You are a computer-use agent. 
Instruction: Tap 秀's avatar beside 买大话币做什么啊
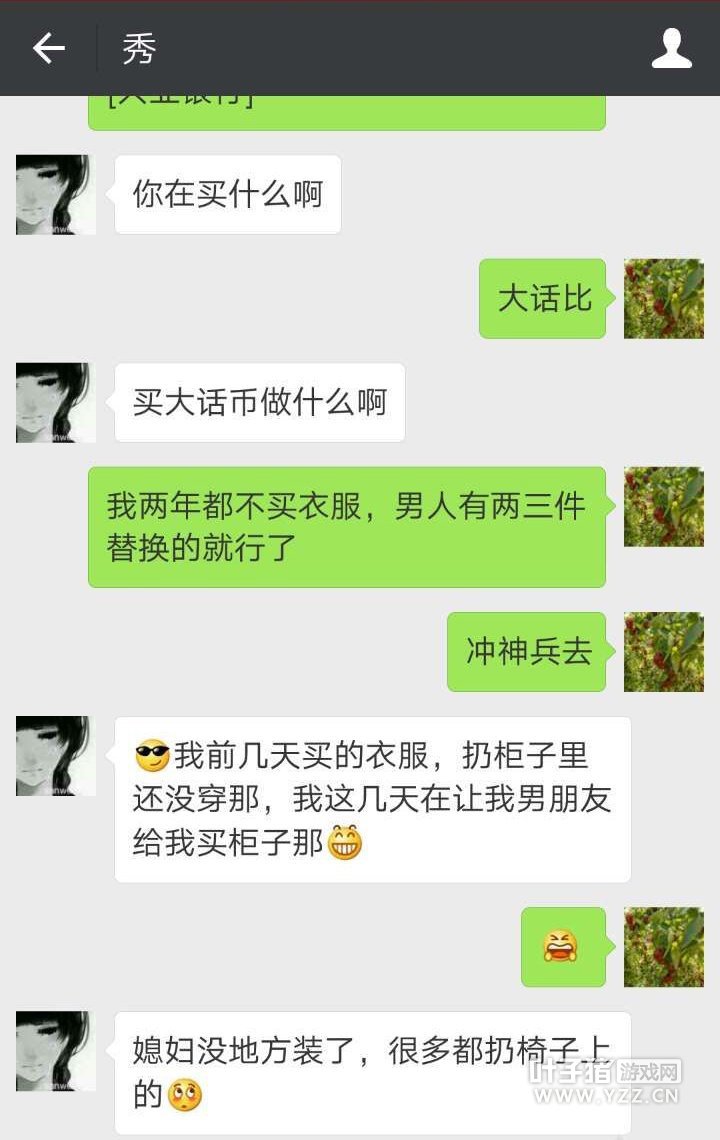coord(56,402)
